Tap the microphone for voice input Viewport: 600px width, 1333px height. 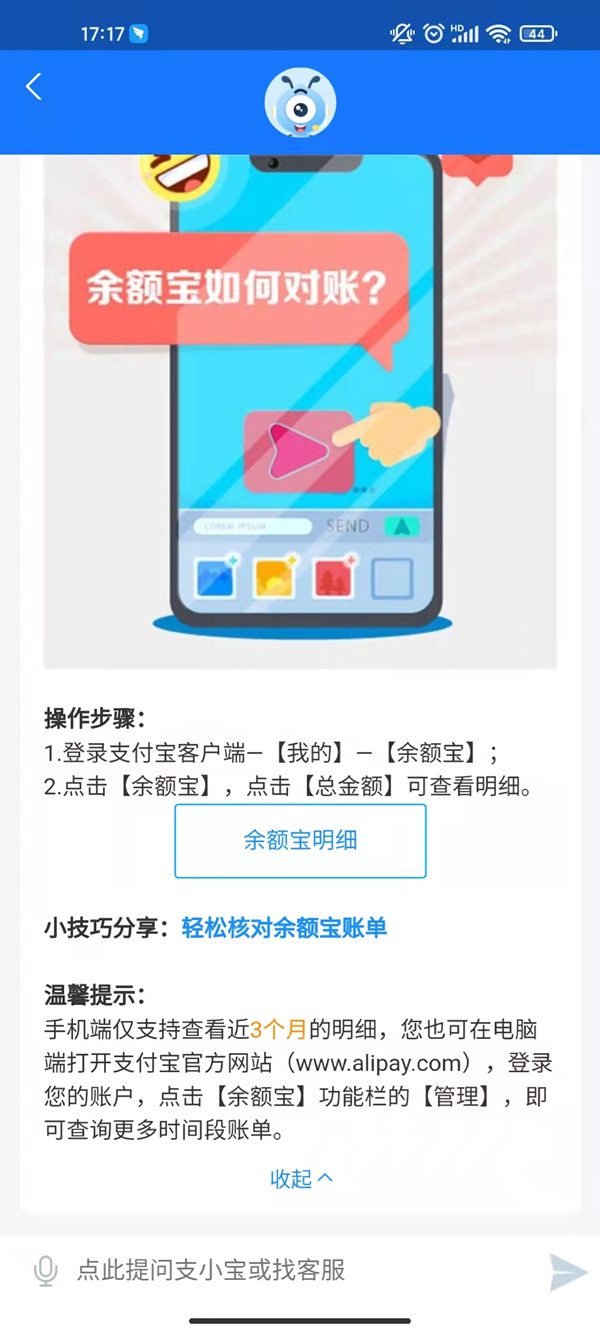tap(45, 1271)
